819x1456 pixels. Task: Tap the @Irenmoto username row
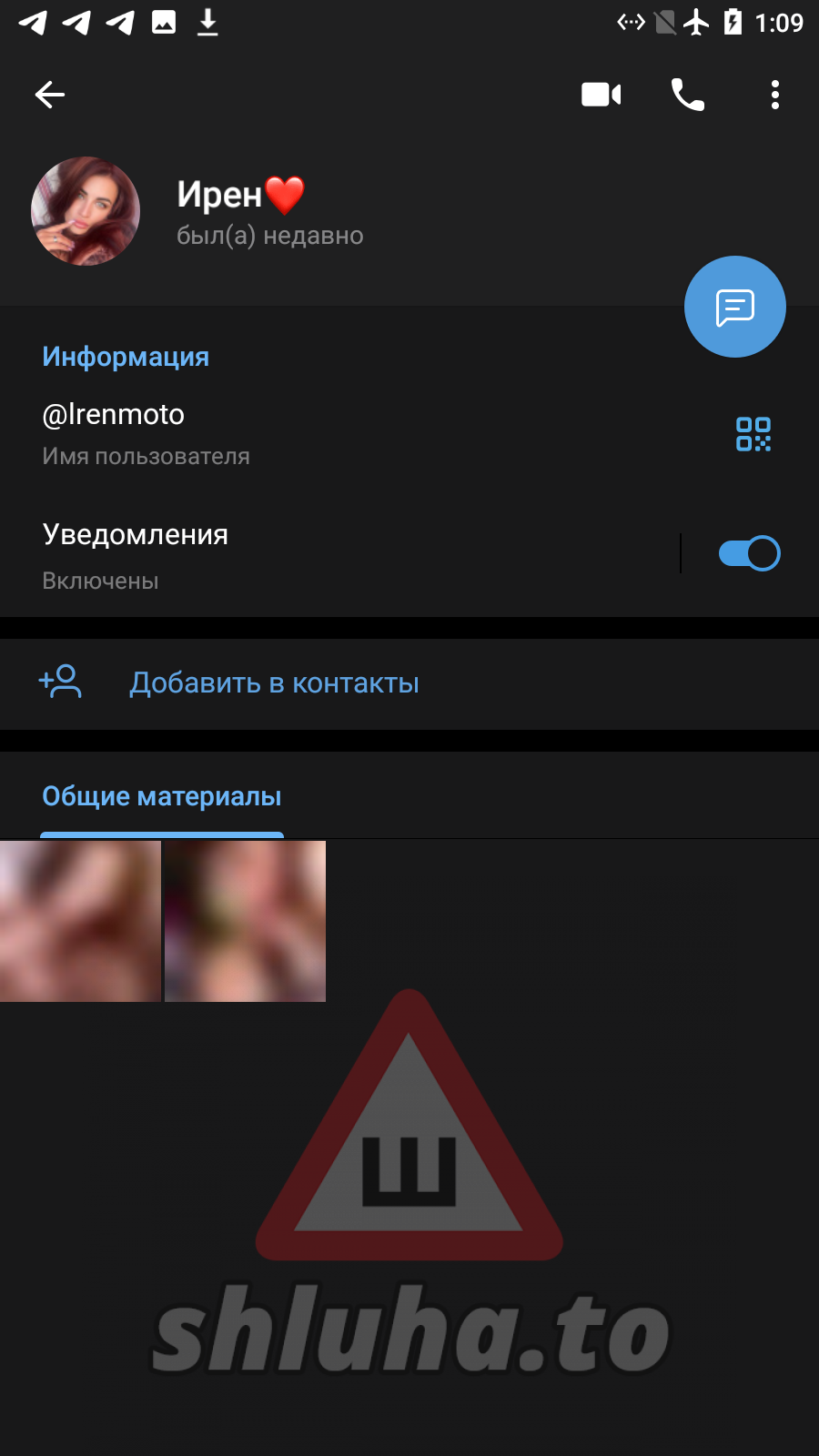[273, 433]
